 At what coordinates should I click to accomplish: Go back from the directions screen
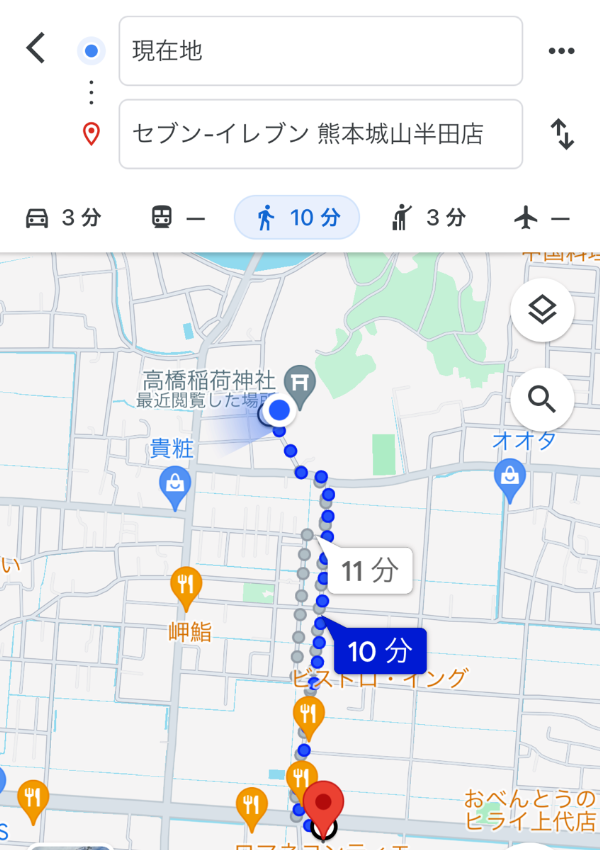pyautogui.click(x=36, y=48)
